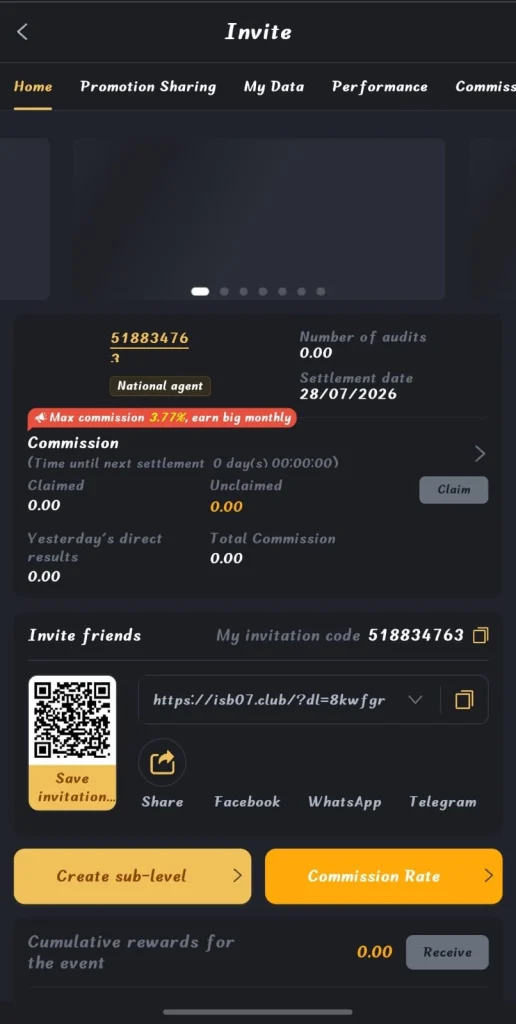Save invitation QR image
Viewport: 516px width, 1024px height.
click(x=73, y=788)
